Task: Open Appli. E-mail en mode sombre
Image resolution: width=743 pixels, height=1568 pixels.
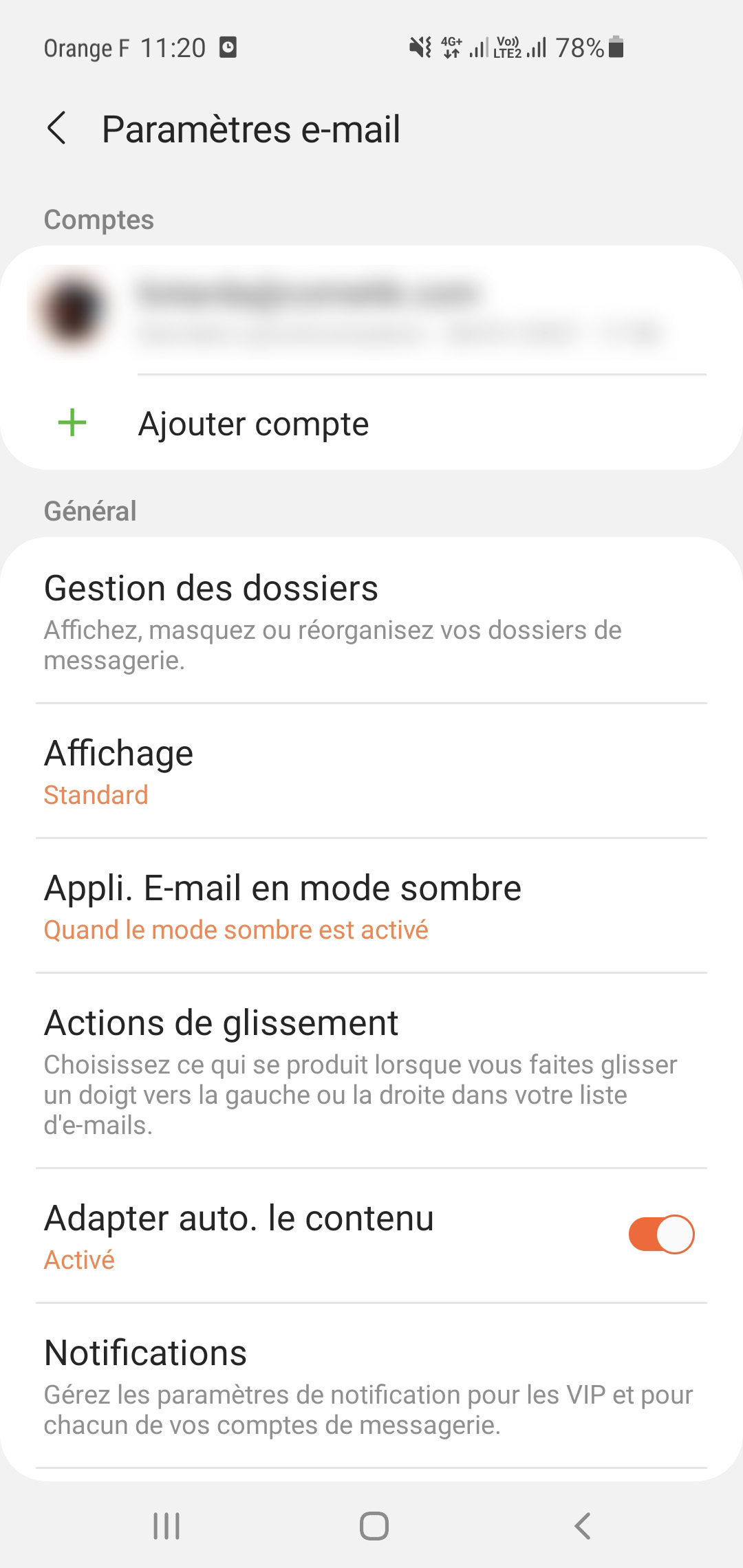Action: tap(371, 906)
